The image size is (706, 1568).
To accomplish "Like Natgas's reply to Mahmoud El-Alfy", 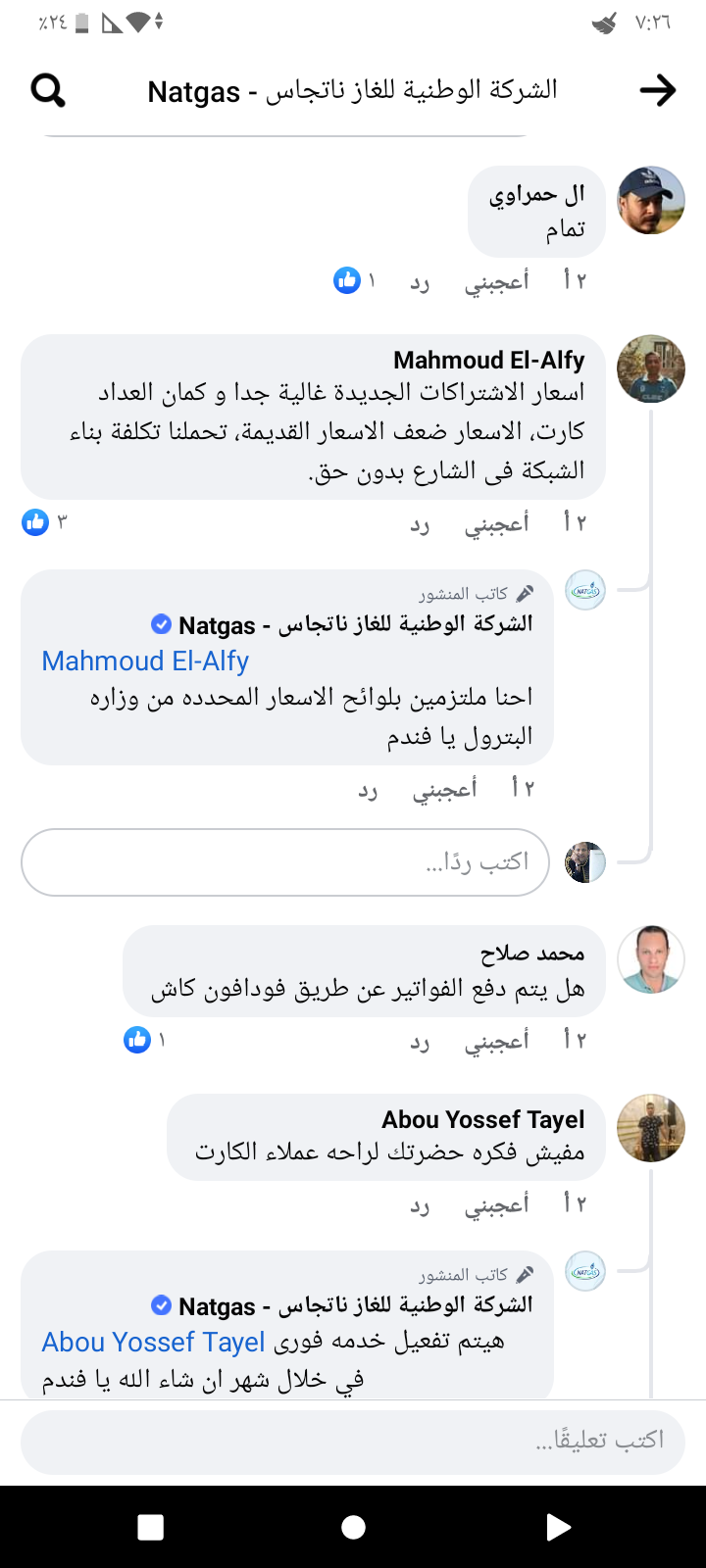I will 444,789.
